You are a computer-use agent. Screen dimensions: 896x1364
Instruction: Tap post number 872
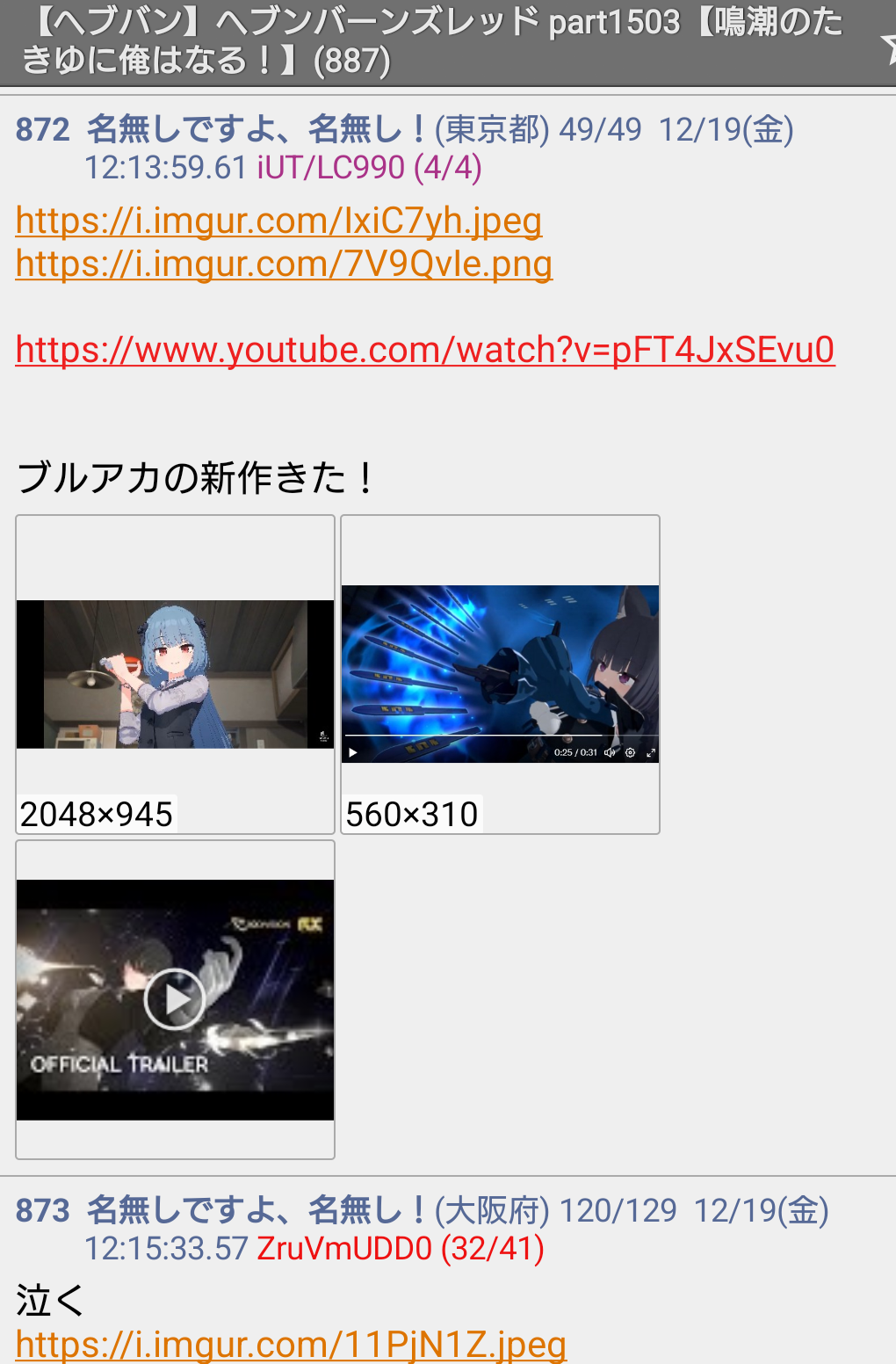pos(42,130)
